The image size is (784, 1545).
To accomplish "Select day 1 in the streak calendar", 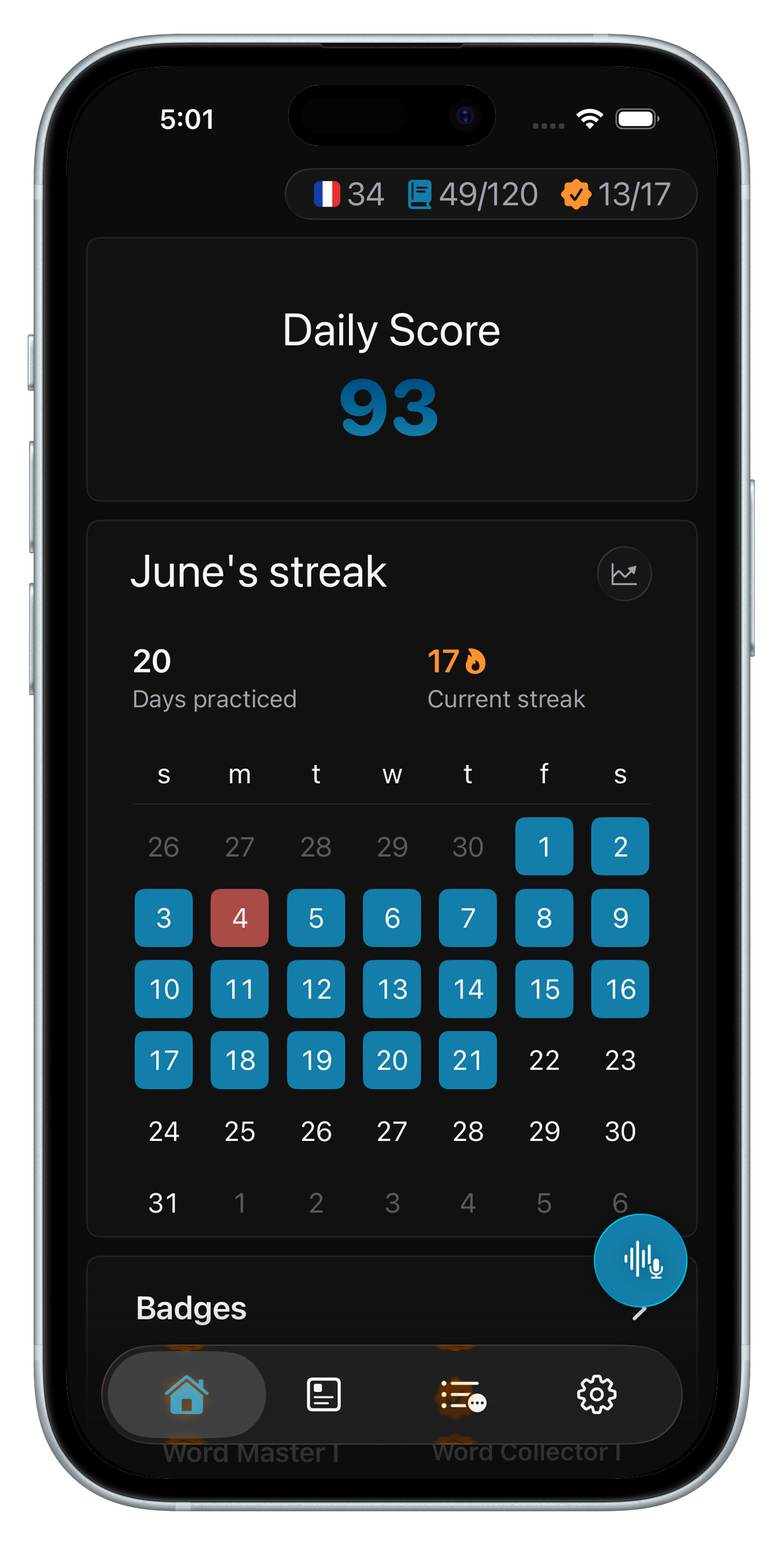I will click(x=544, y=847).
